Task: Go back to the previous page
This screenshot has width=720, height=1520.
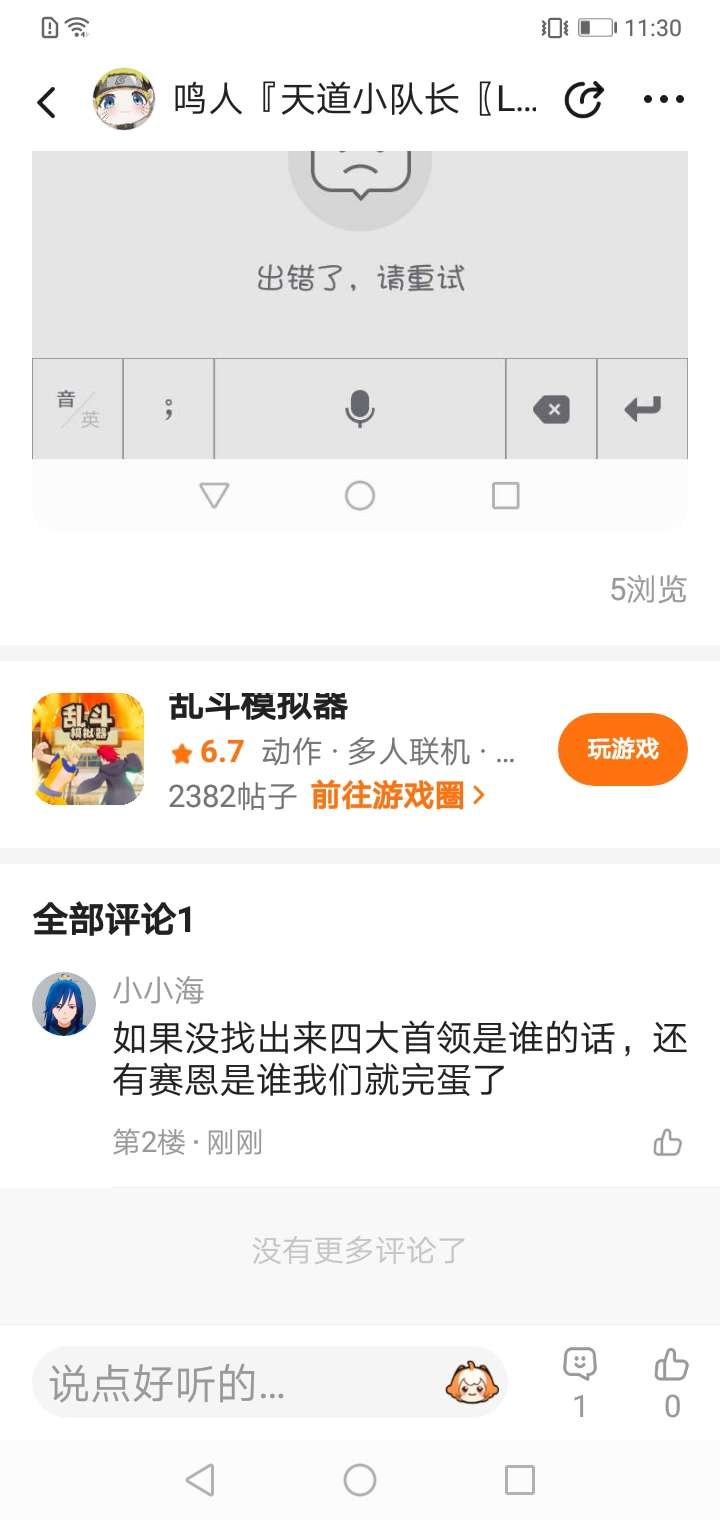Action: pos(46,101)
